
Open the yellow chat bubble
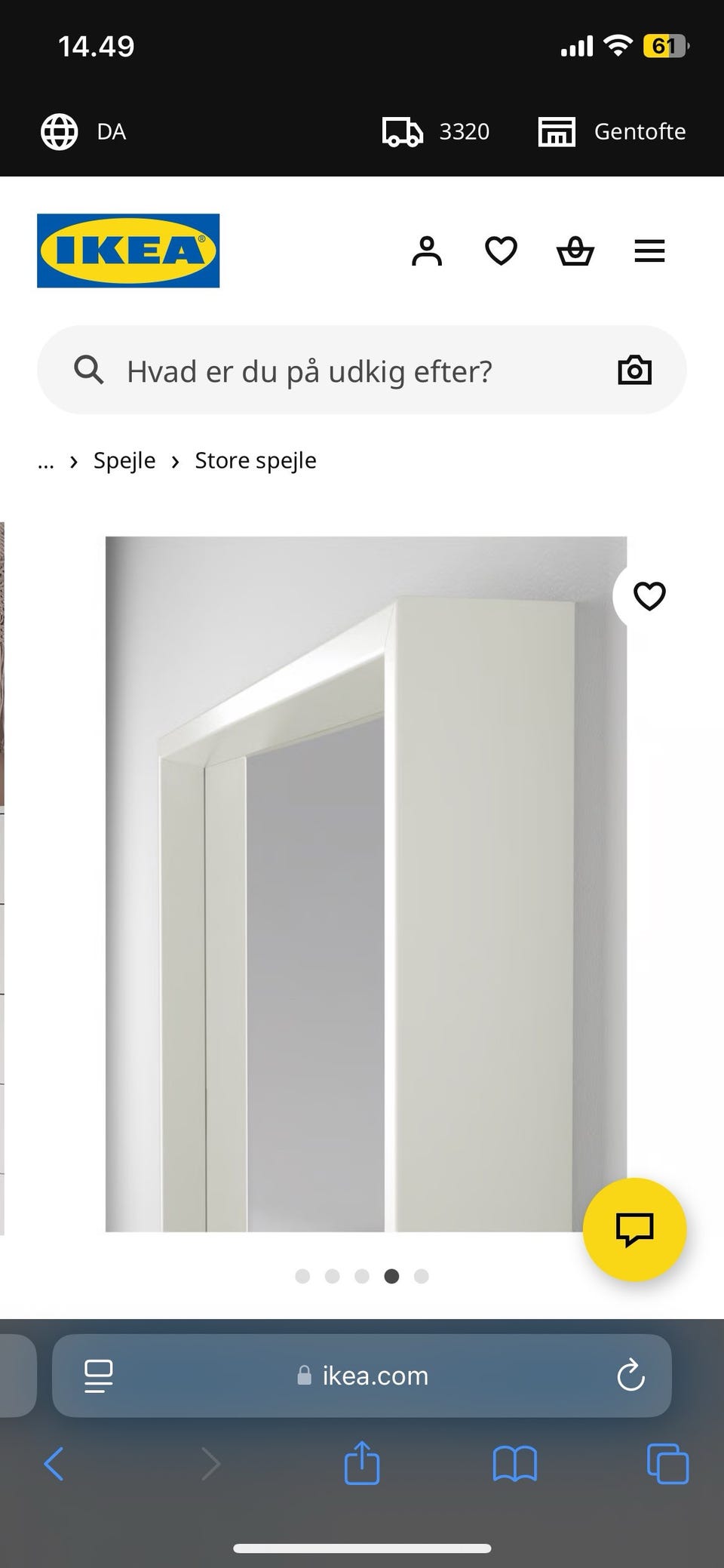634,1230
